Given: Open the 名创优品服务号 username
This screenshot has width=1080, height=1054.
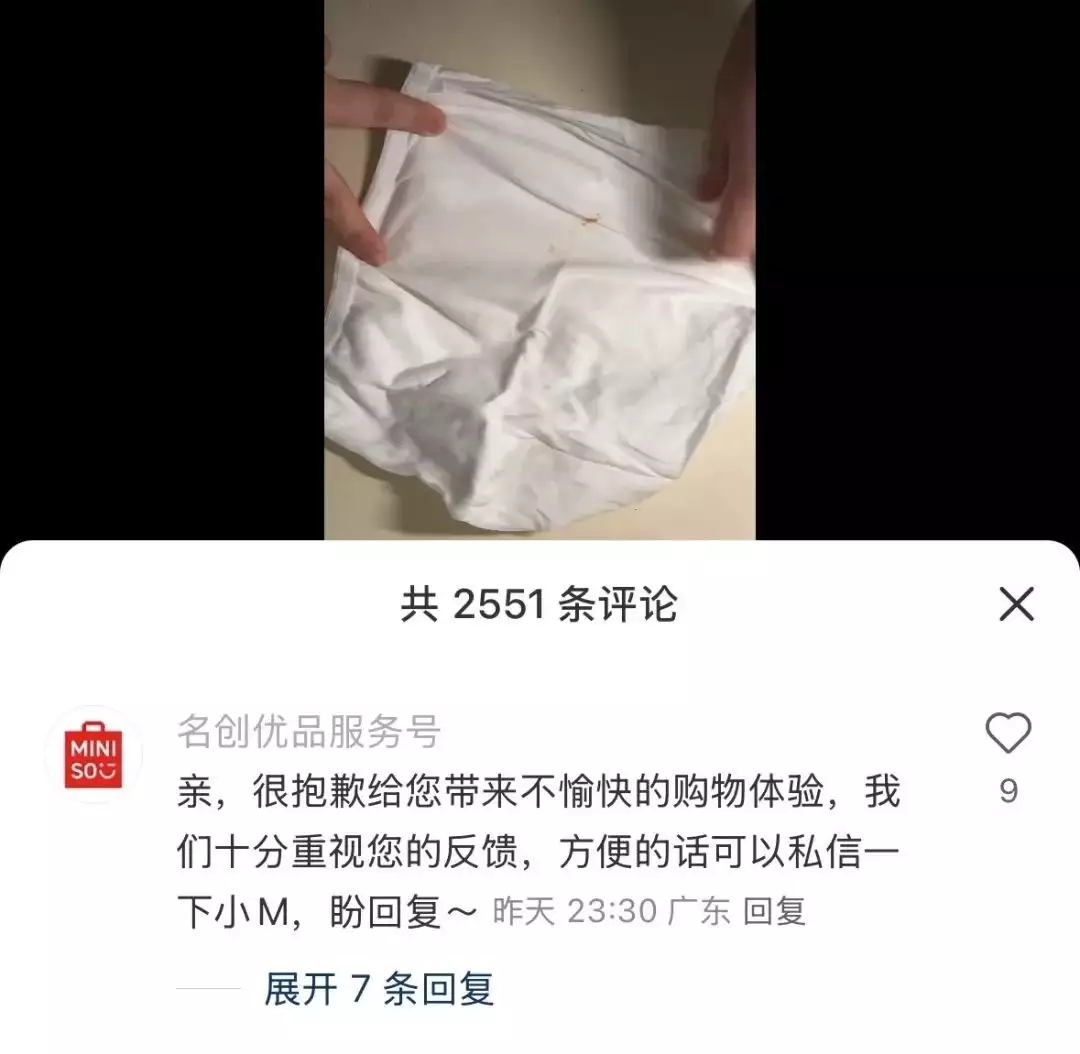Looking at the screenshot, I should click(309, 732).
